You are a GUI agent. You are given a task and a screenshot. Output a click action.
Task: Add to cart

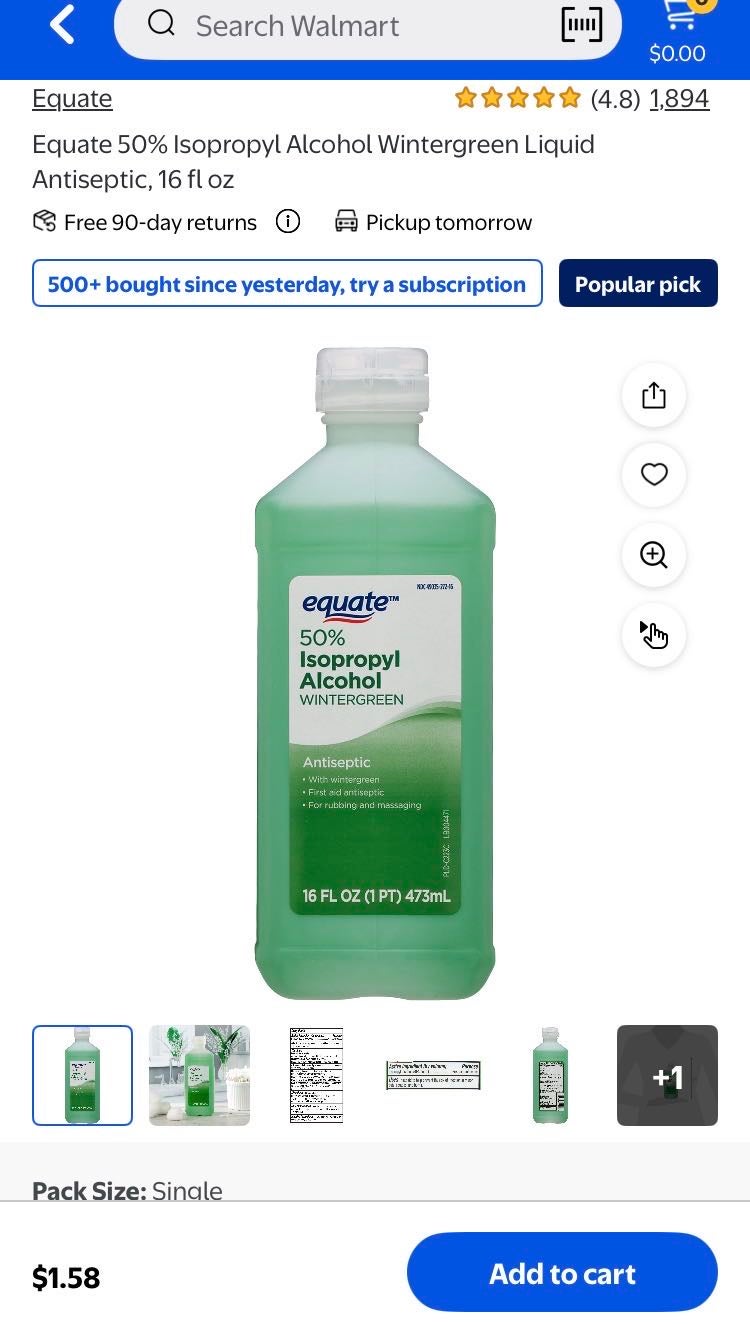click(x=562, y=1273)
